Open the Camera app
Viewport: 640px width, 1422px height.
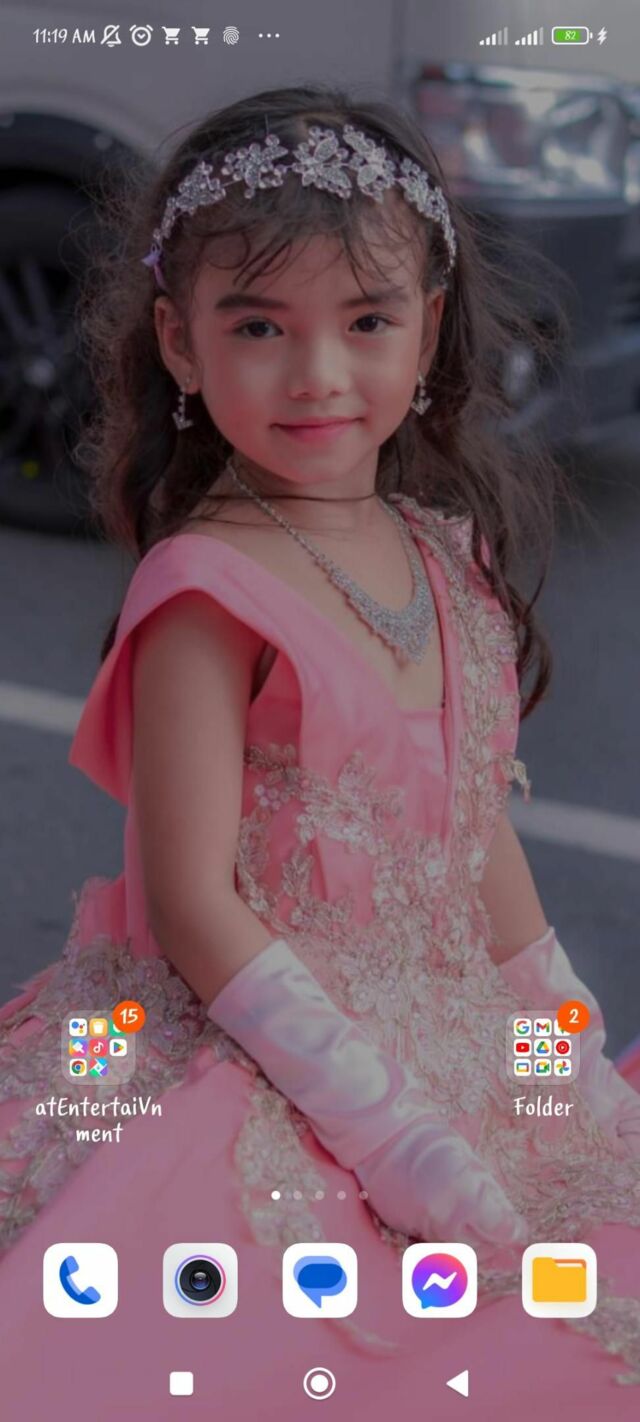(x=200, y=1280)
